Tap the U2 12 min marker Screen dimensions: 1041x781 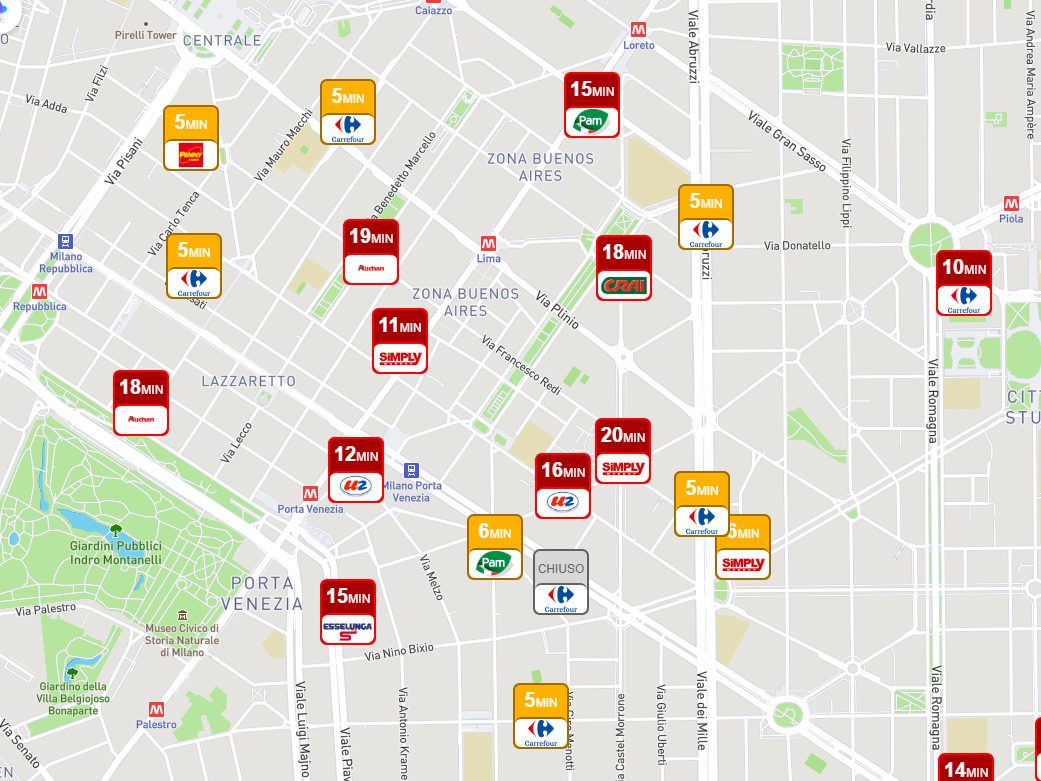pyautogui.click(x=356, y=470)
